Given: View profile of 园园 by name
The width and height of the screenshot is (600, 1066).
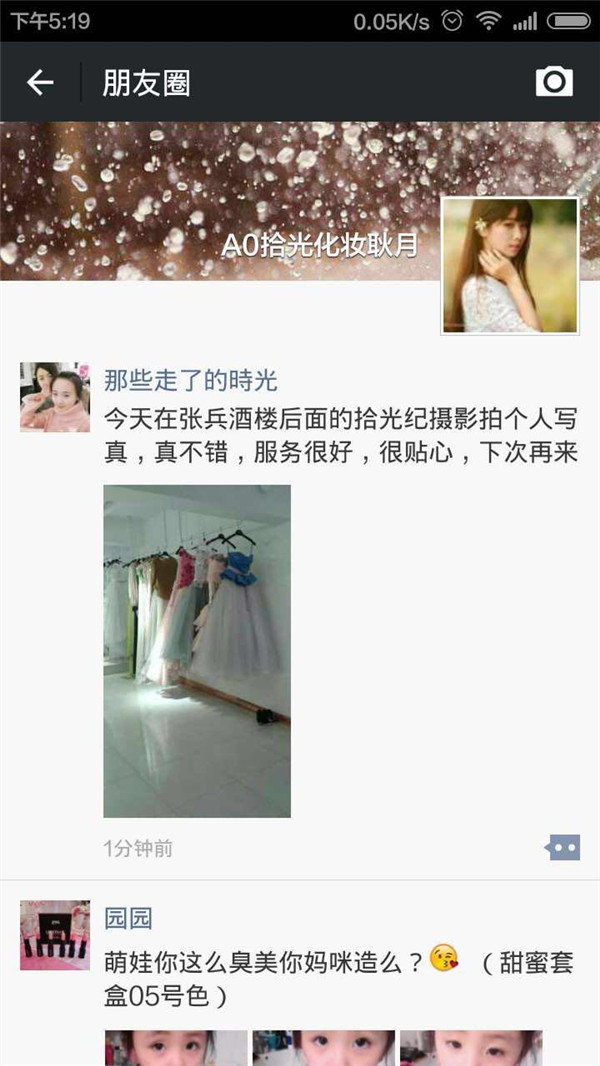Looking at the screenshot, I should (x=128, y=919).
